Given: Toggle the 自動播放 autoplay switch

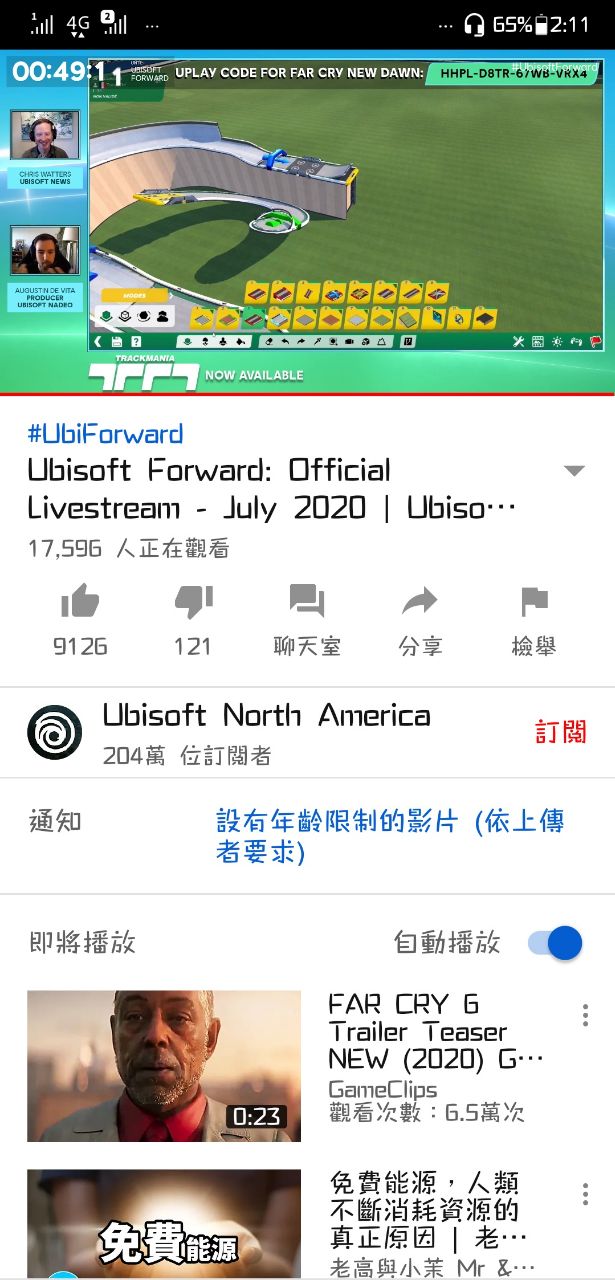Looking at the screenshot, I should 556,943.
